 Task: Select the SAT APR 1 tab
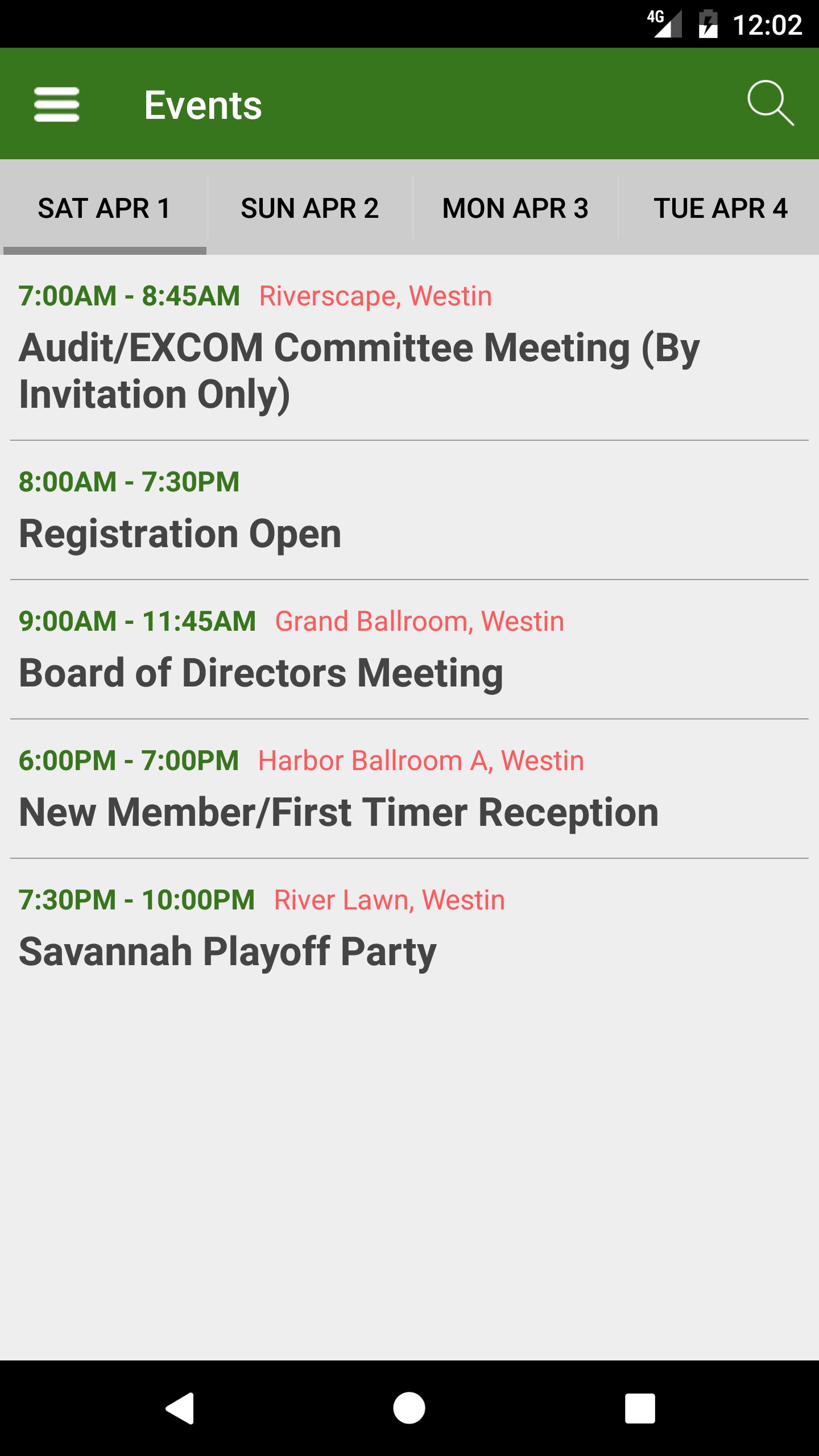(104, 208)
